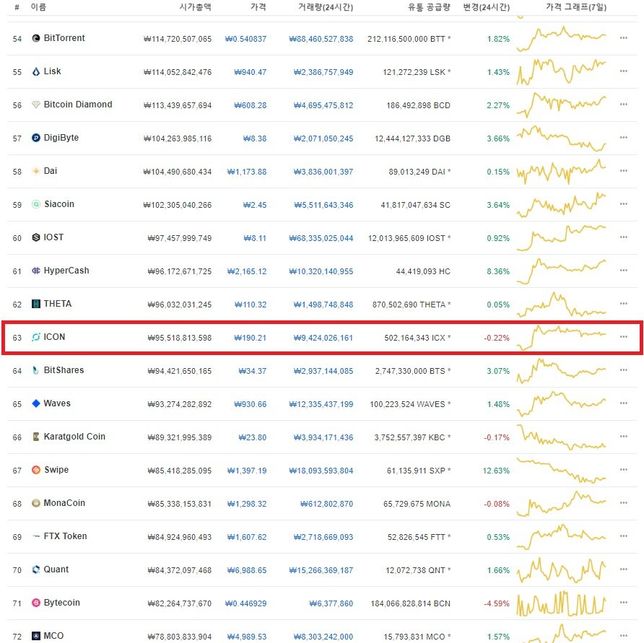Viewport: 644px width, 643px height.
Task: Open the more options menu for THETA
Action: (x=624, y=304)
